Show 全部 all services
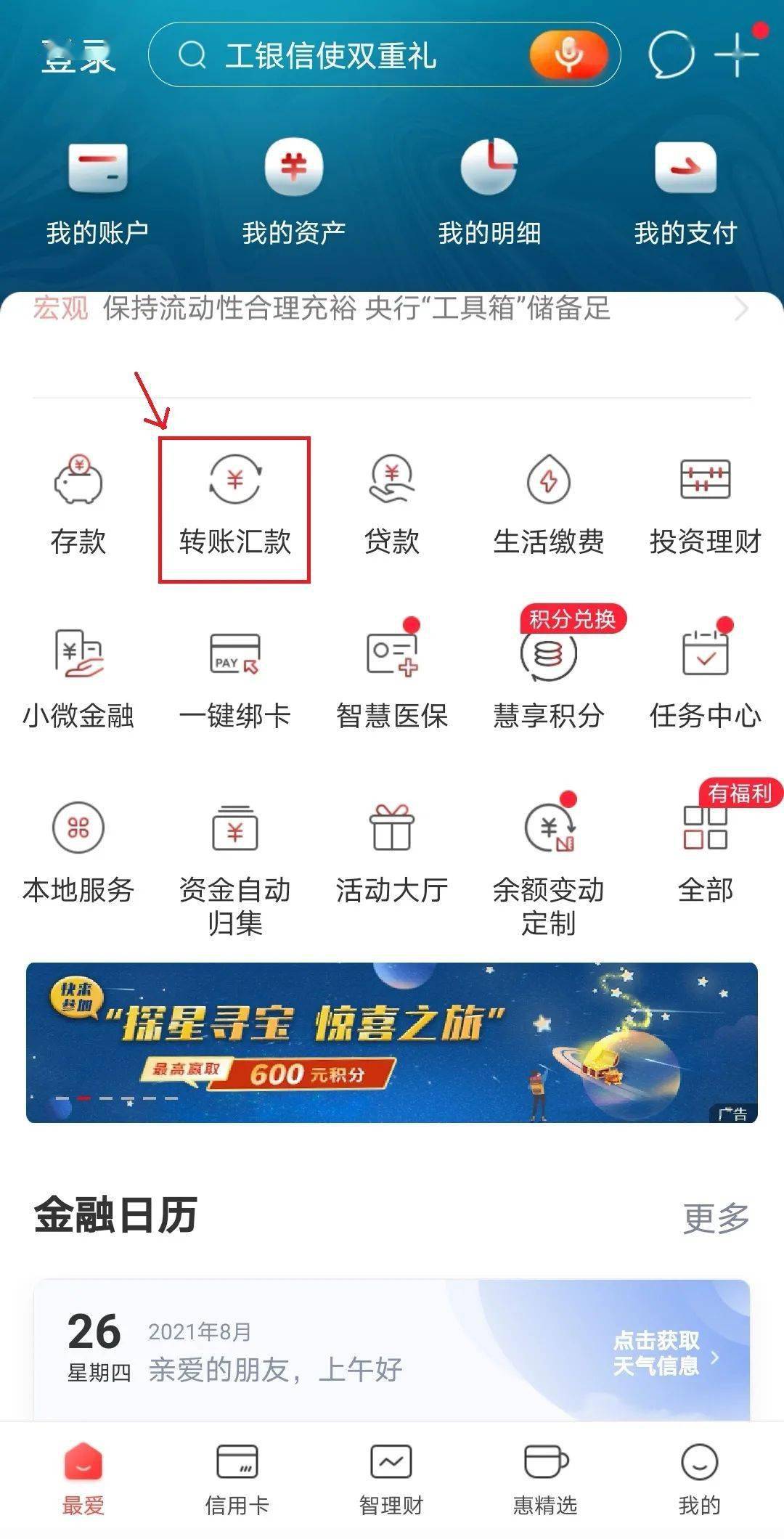This screenshot has width=784, height=1539. tap(705, 853)
